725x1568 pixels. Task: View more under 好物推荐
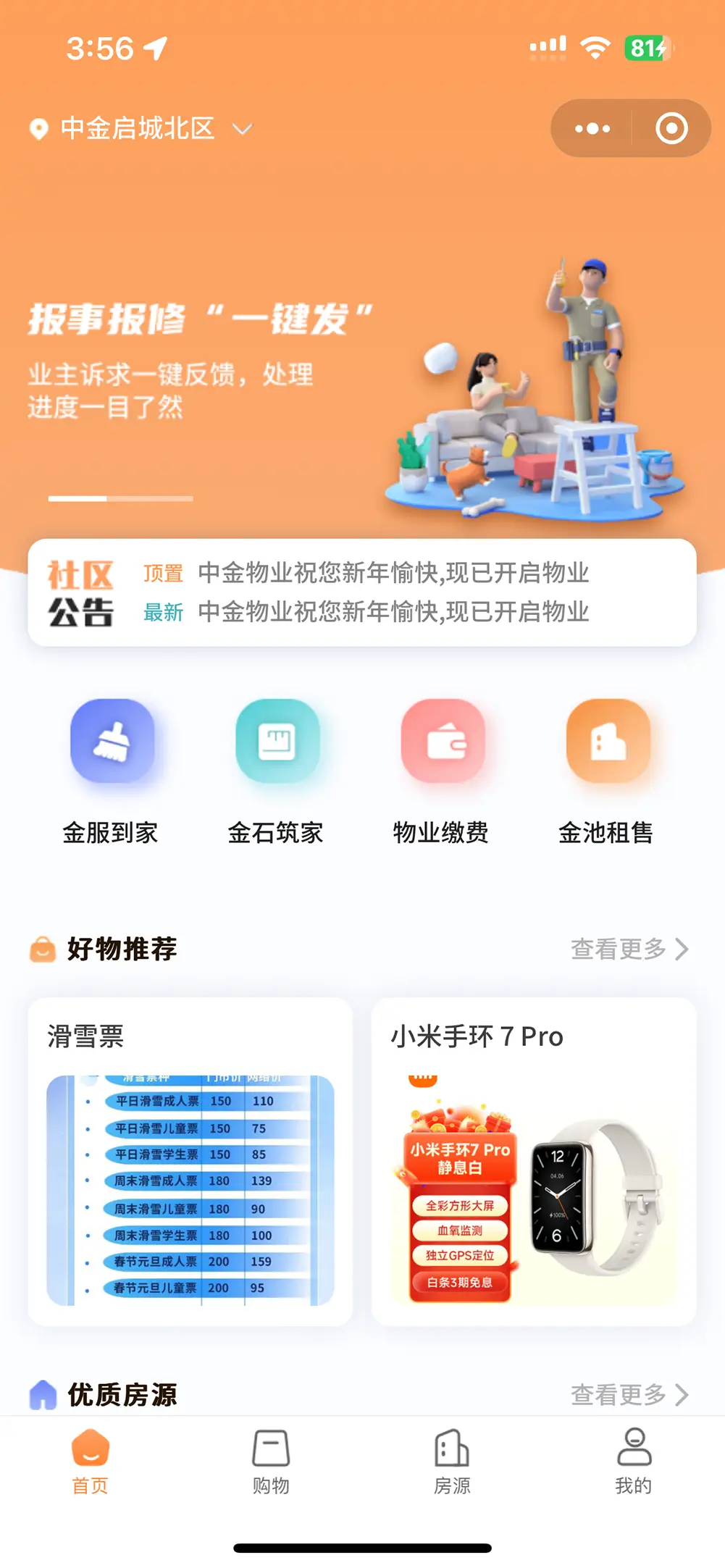click(x=629, y=949)
